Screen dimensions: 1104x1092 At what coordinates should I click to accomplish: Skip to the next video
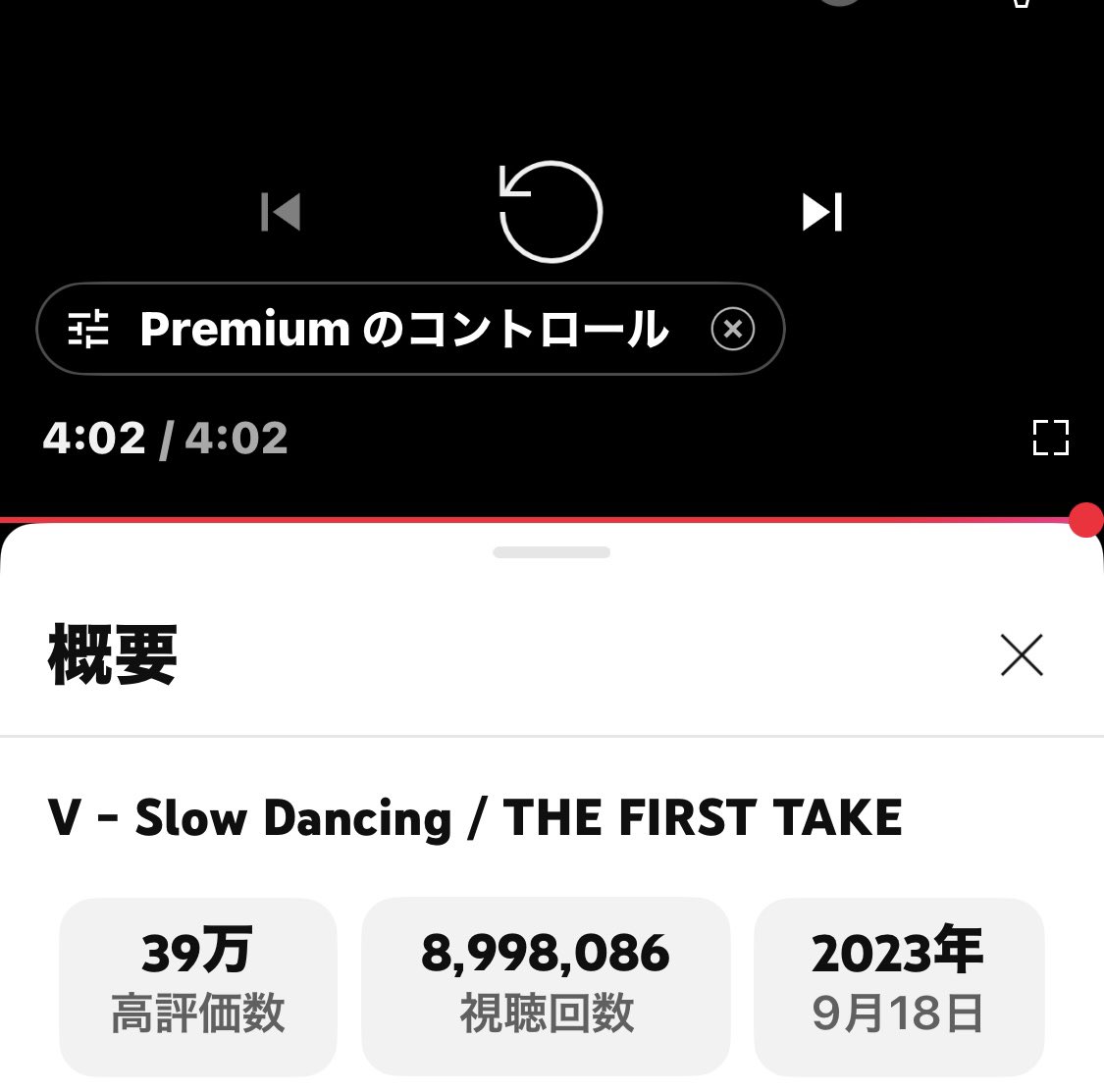click(822, 212)
